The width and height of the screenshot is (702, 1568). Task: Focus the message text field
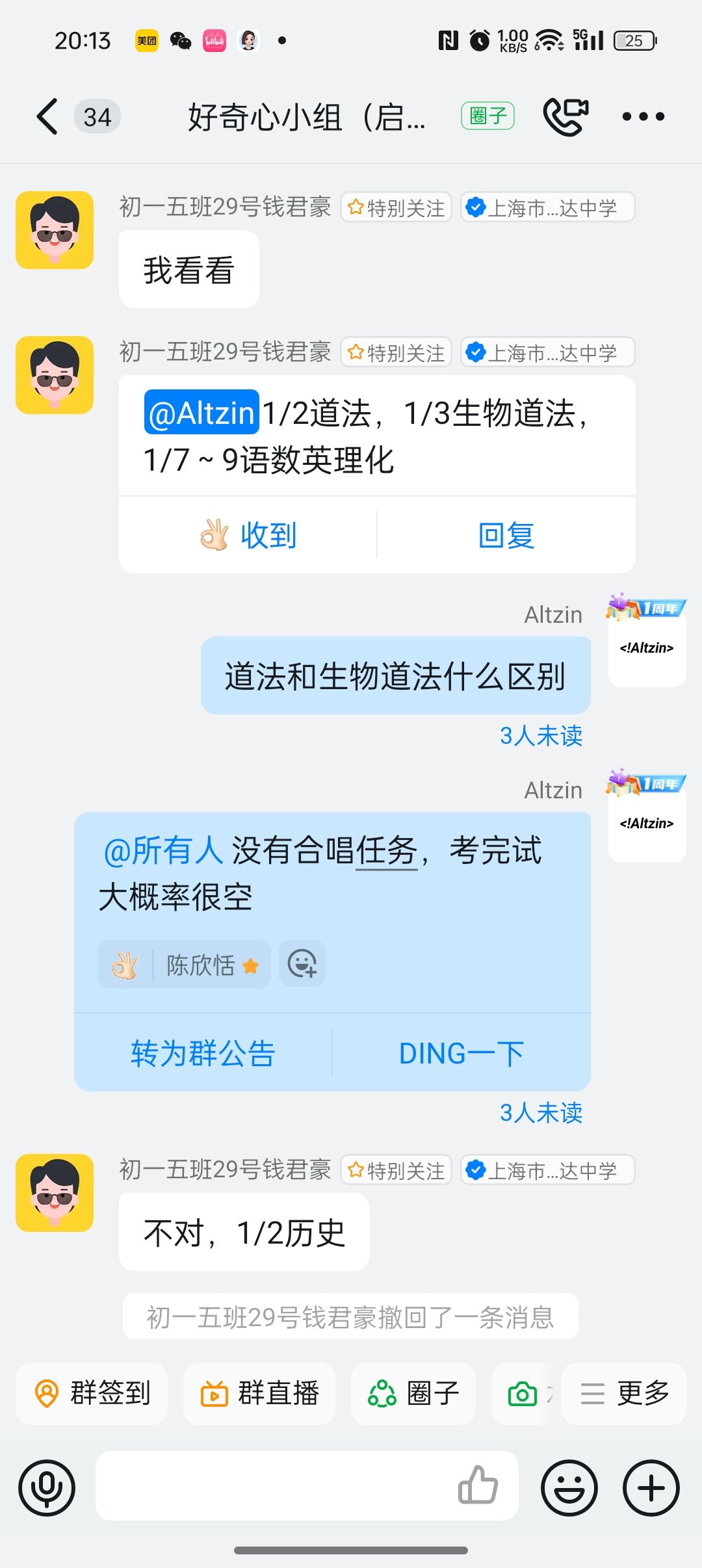tap(273, 1486)
